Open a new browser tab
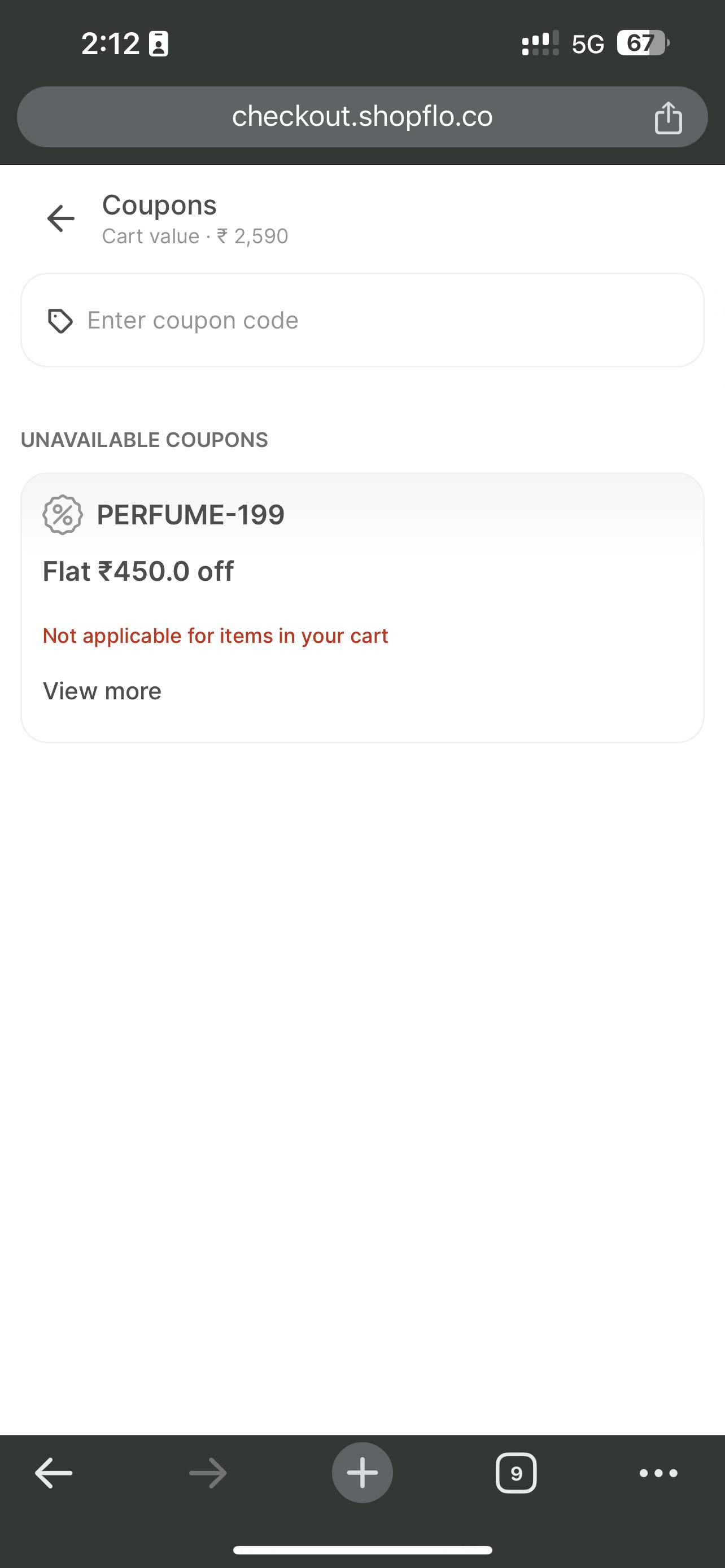 pos(362,1473)
